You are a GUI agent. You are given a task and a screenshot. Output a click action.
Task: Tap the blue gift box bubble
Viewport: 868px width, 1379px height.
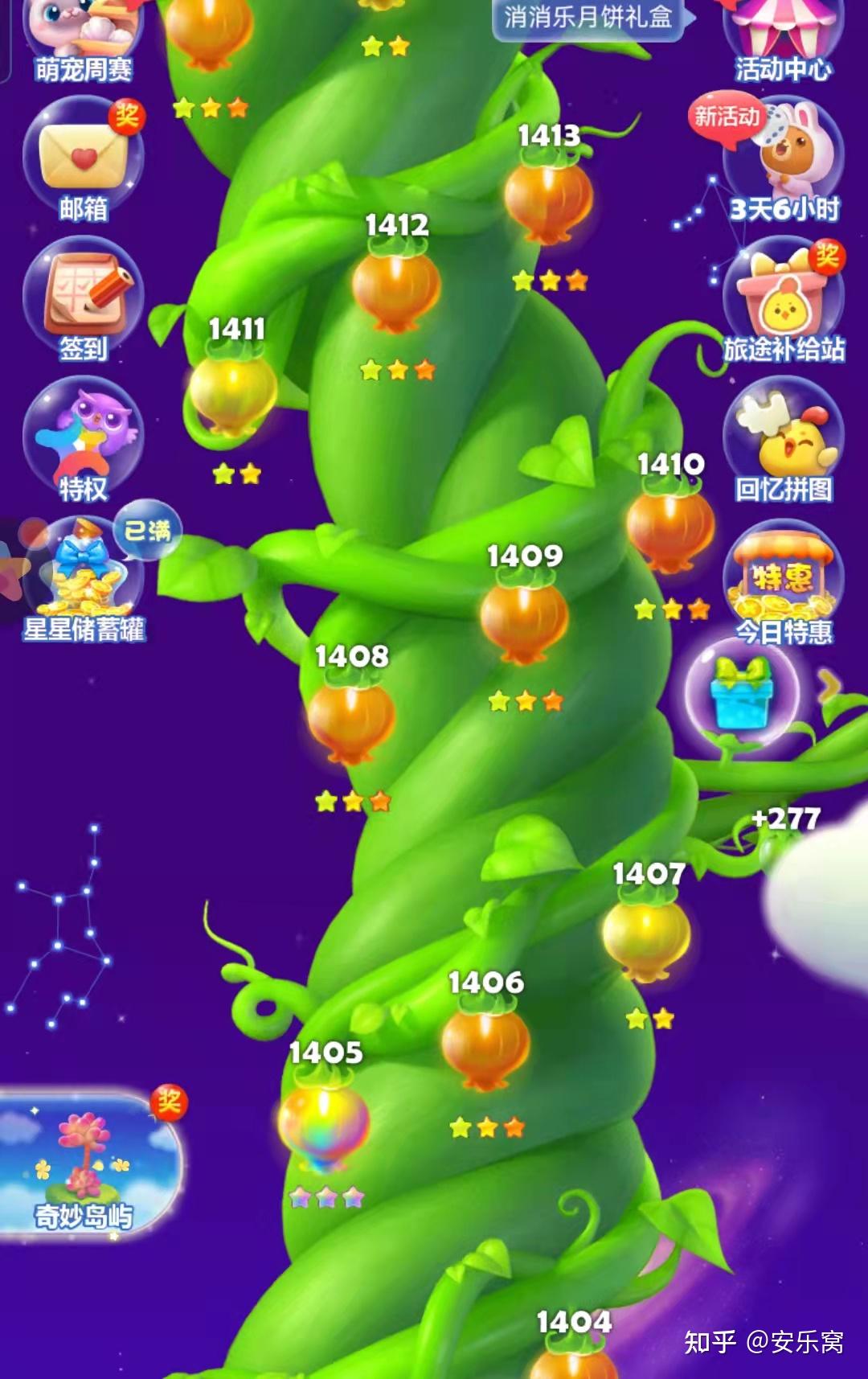740,693
